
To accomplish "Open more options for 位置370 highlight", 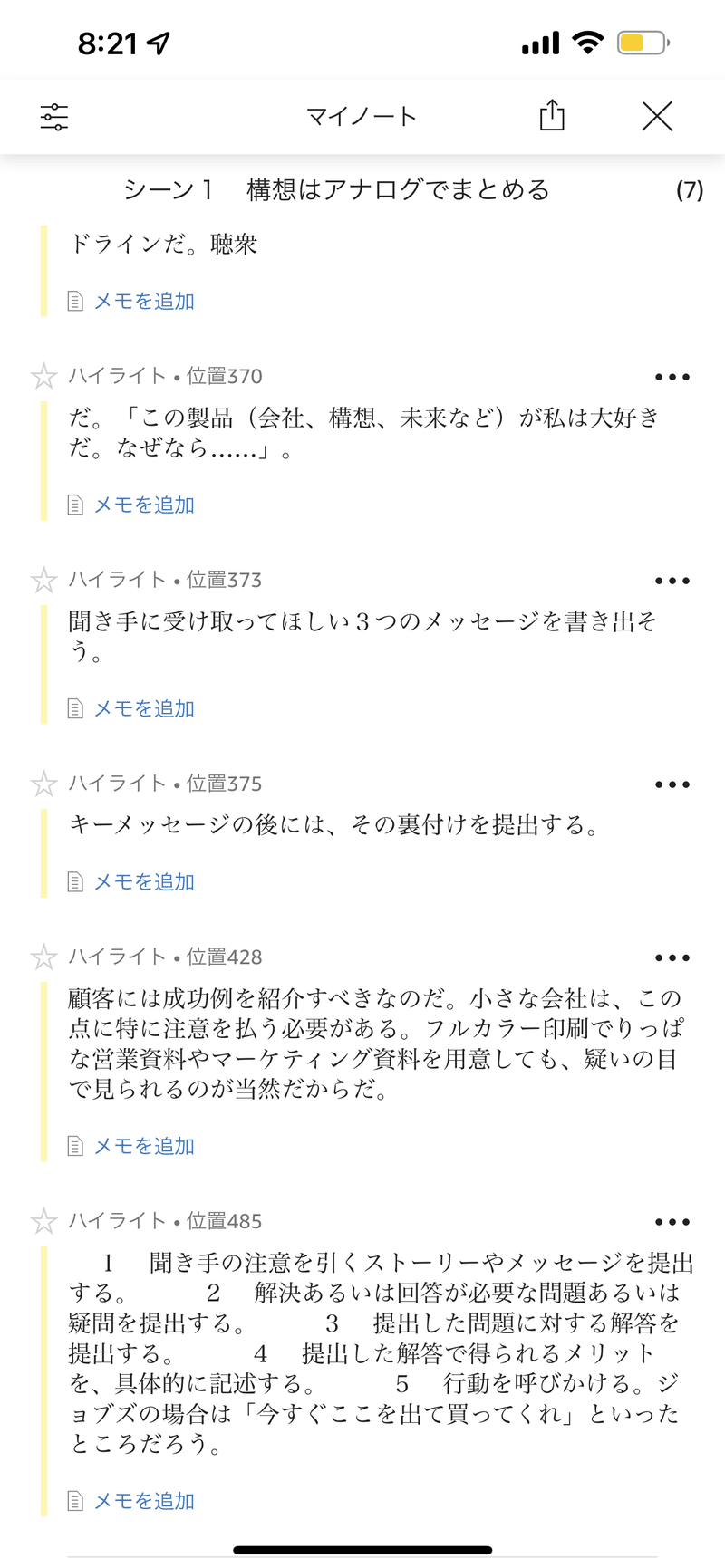I will (672, 377).
